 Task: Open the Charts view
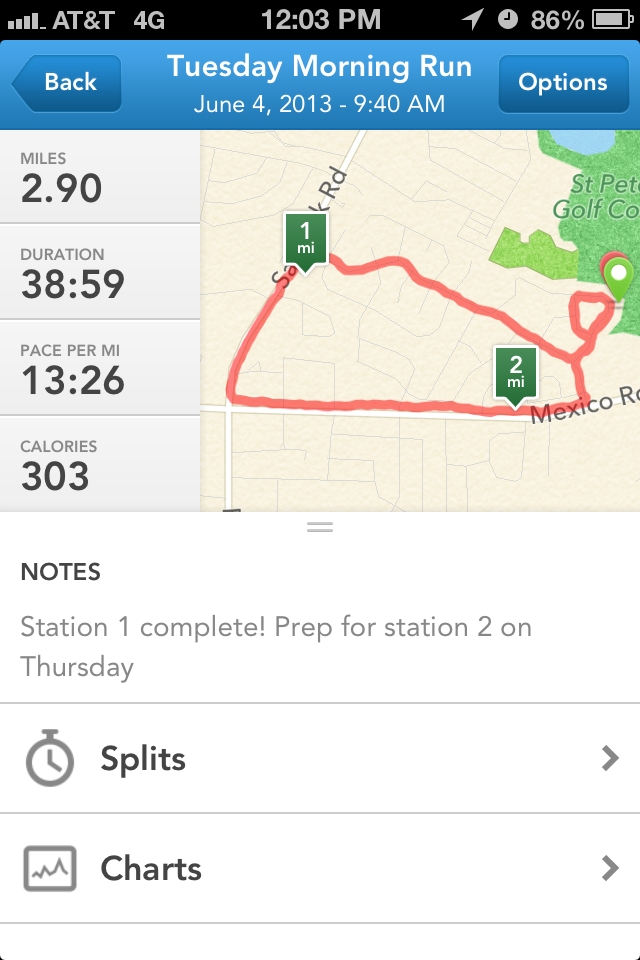320,869
